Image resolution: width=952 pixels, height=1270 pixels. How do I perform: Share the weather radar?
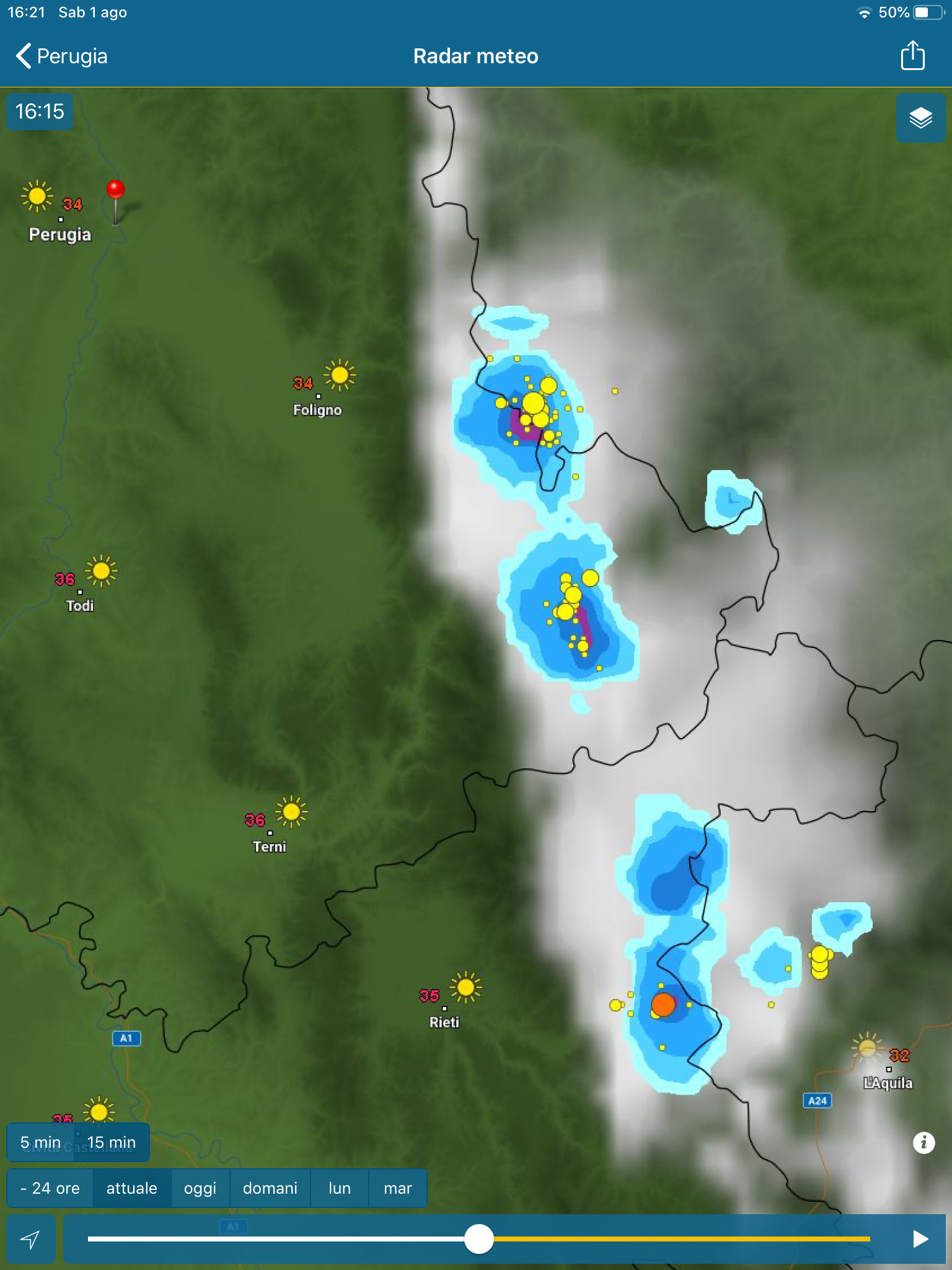[x=912, y=56]
